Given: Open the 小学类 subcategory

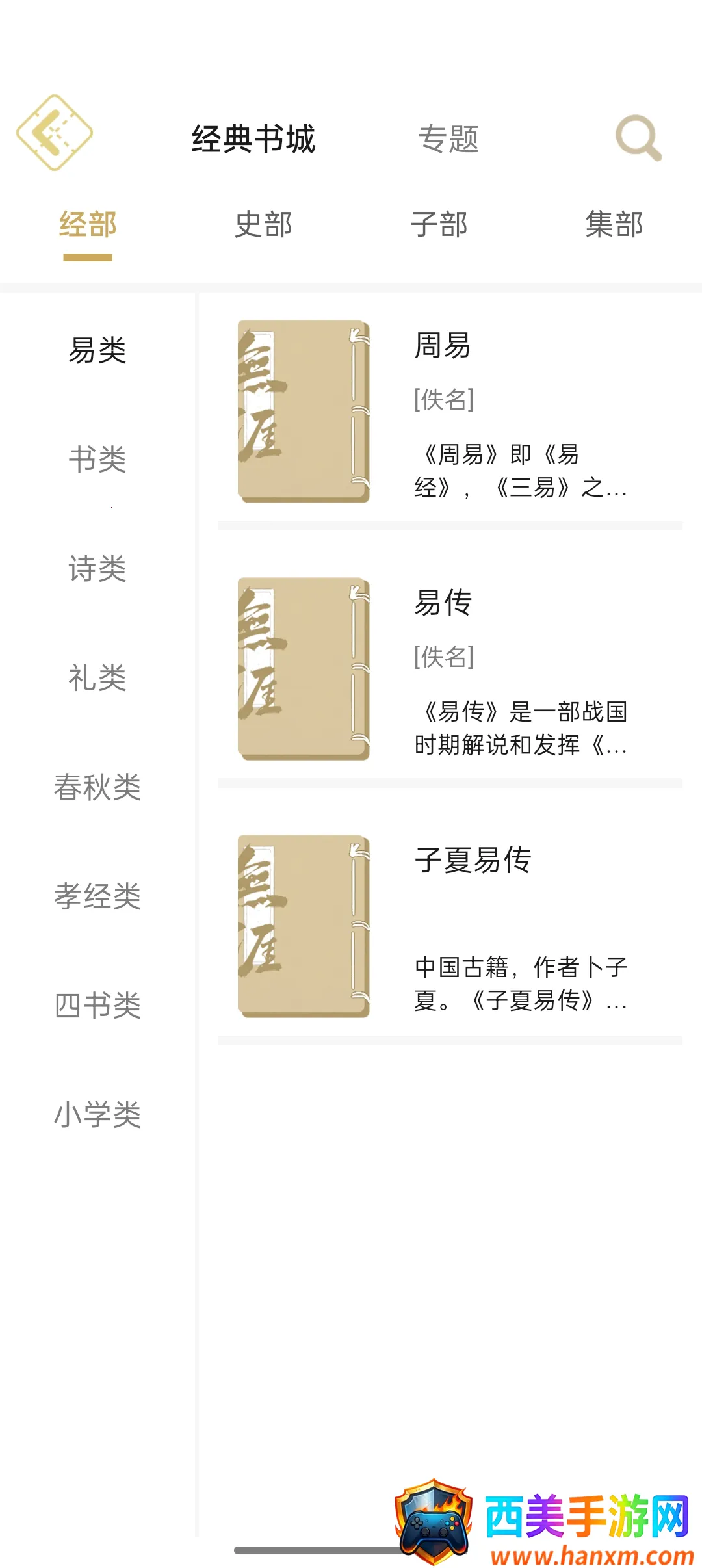Looking at the screenshot, I should tap(97, 1115).
